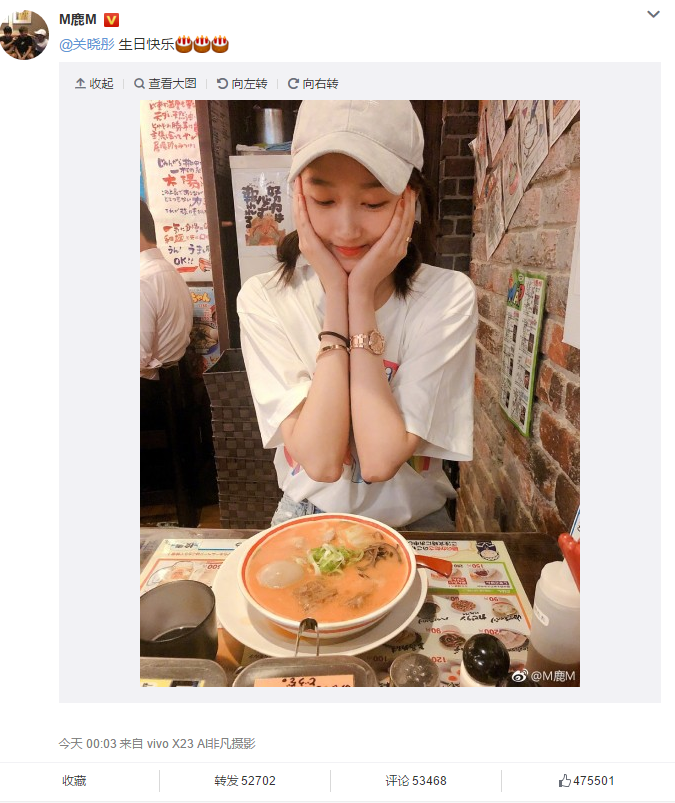
Task: Repost via 转发 52702
Action: pos(245,781)
